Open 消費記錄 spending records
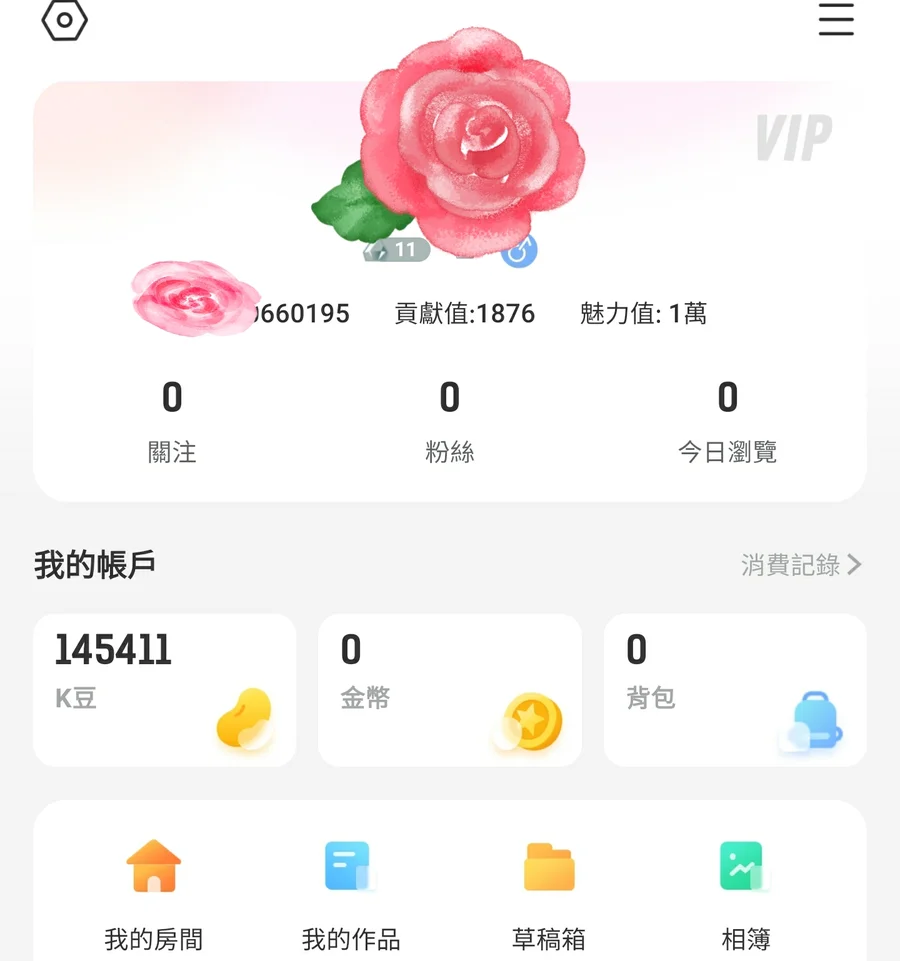900x961 pixels. [800, 565]
